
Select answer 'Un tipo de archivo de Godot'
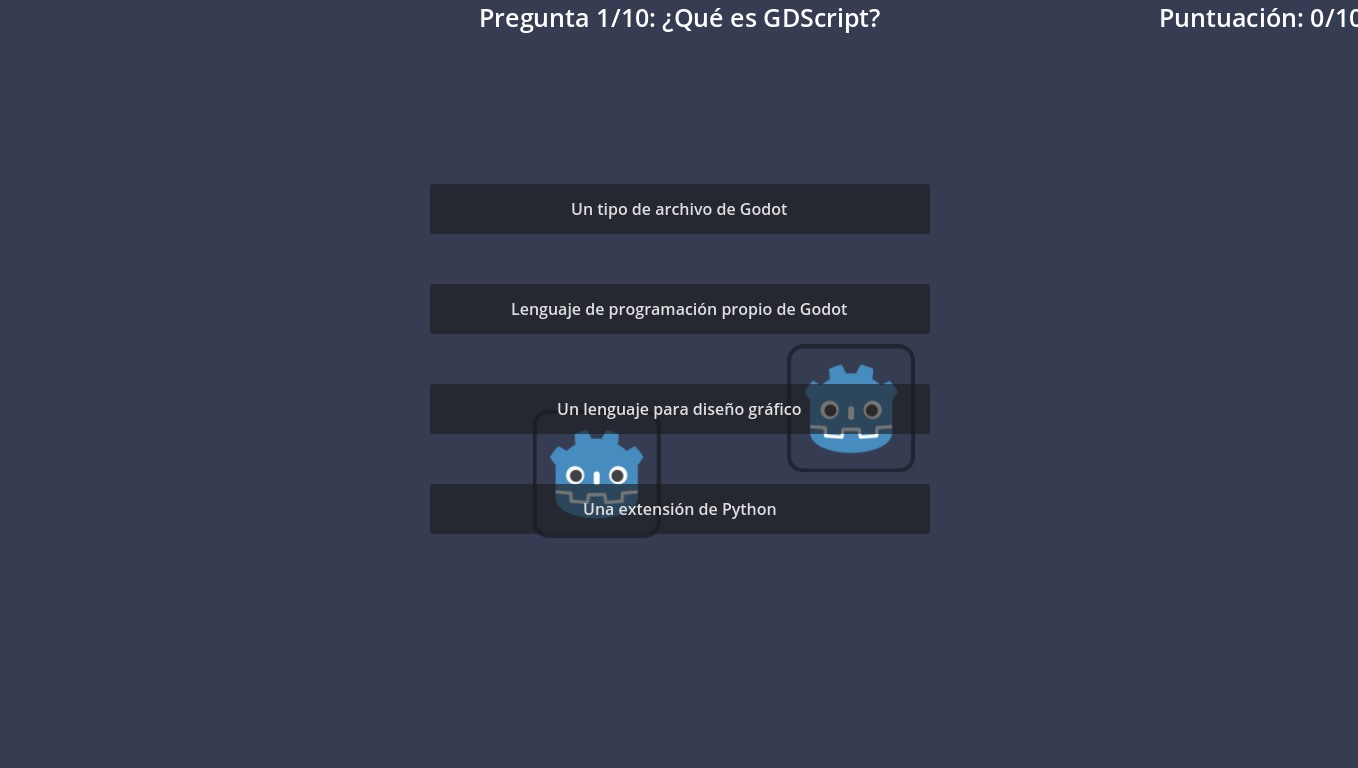[x=679, y=209]
